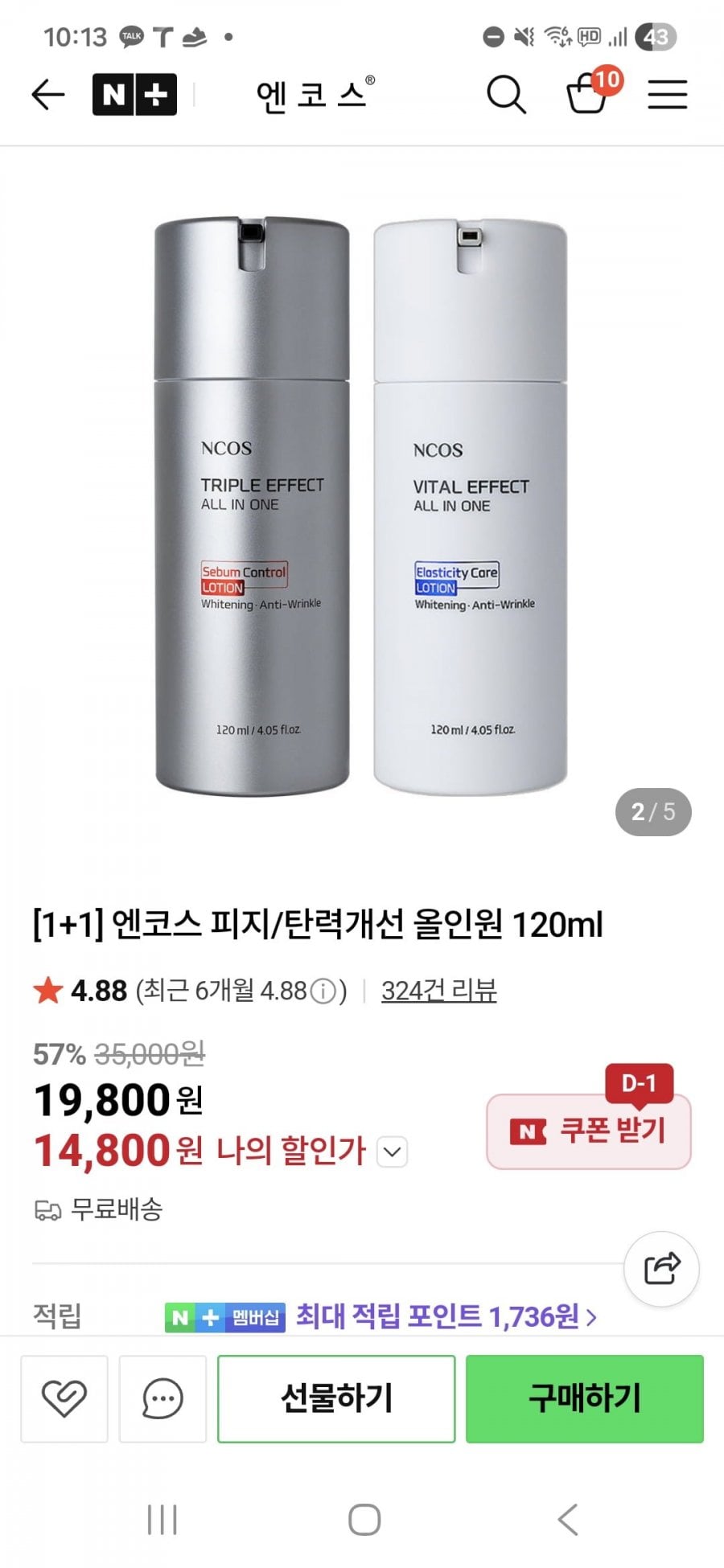Expand the 나의 할인가 discount details
This screenshot has height=1568, width=724.
tap(393, 1151)
